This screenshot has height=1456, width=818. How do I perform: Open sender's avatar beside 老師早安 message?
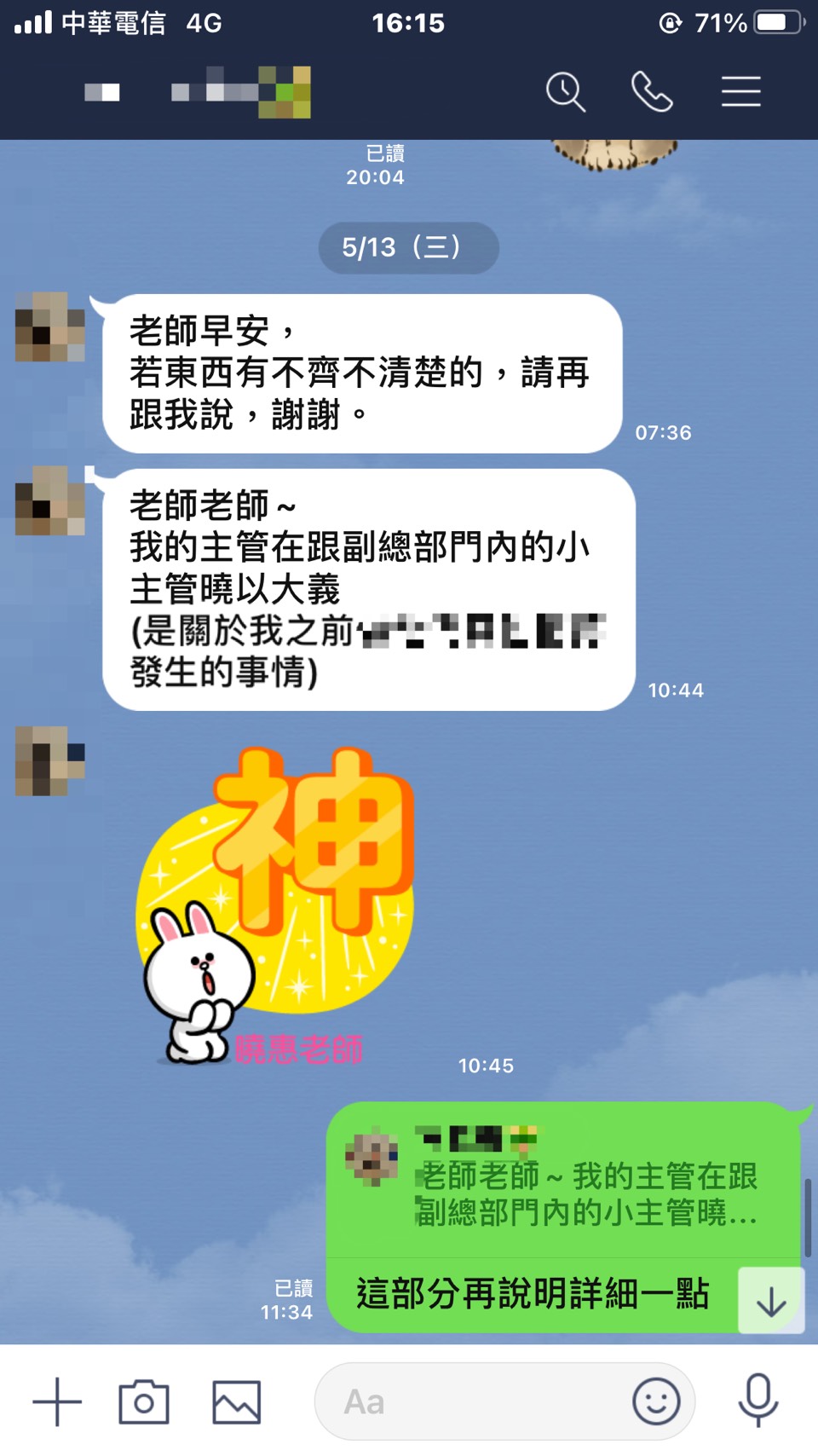tap(49, 327)
